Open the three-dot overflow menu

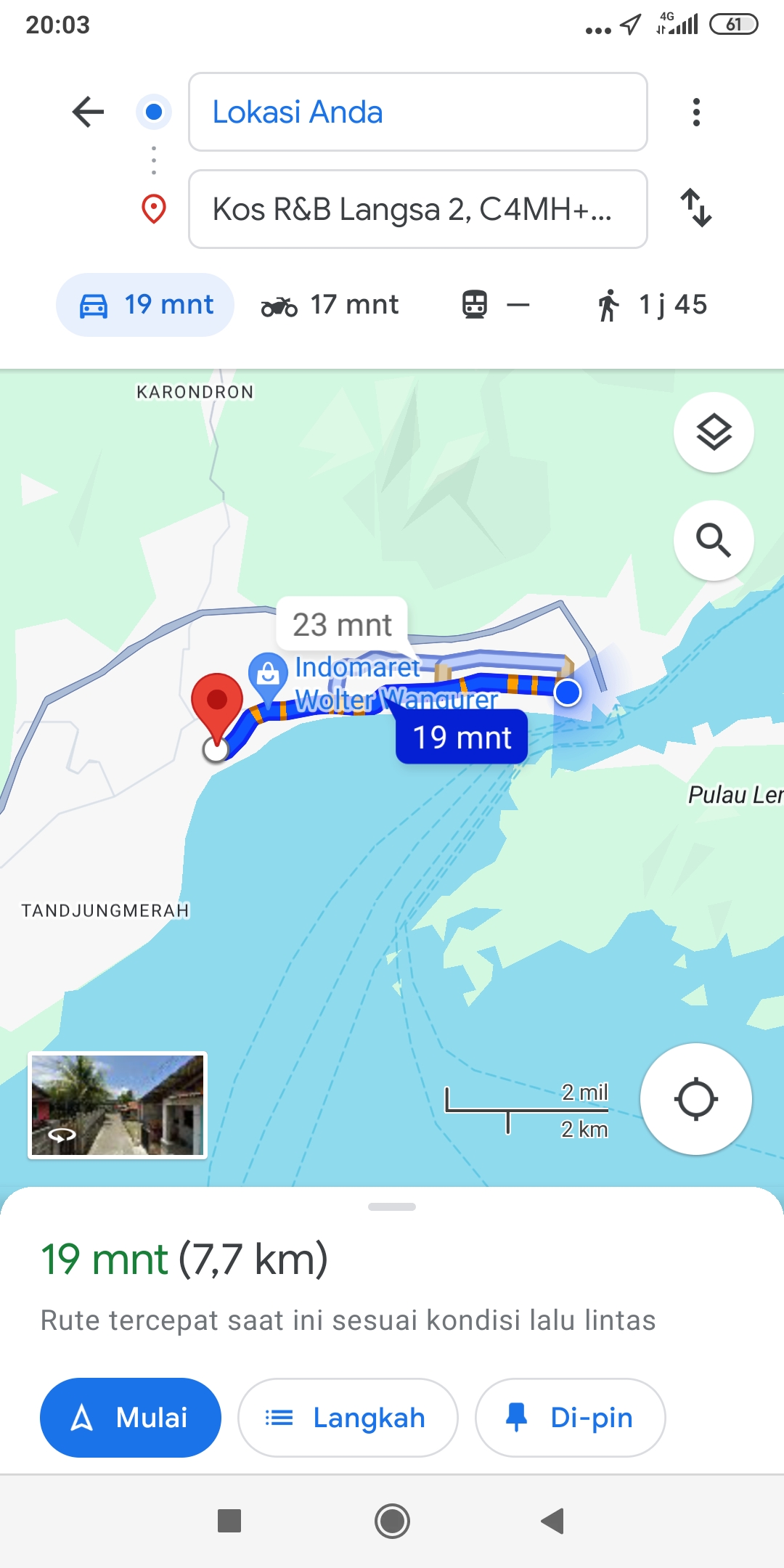click(x=696, y=112)
